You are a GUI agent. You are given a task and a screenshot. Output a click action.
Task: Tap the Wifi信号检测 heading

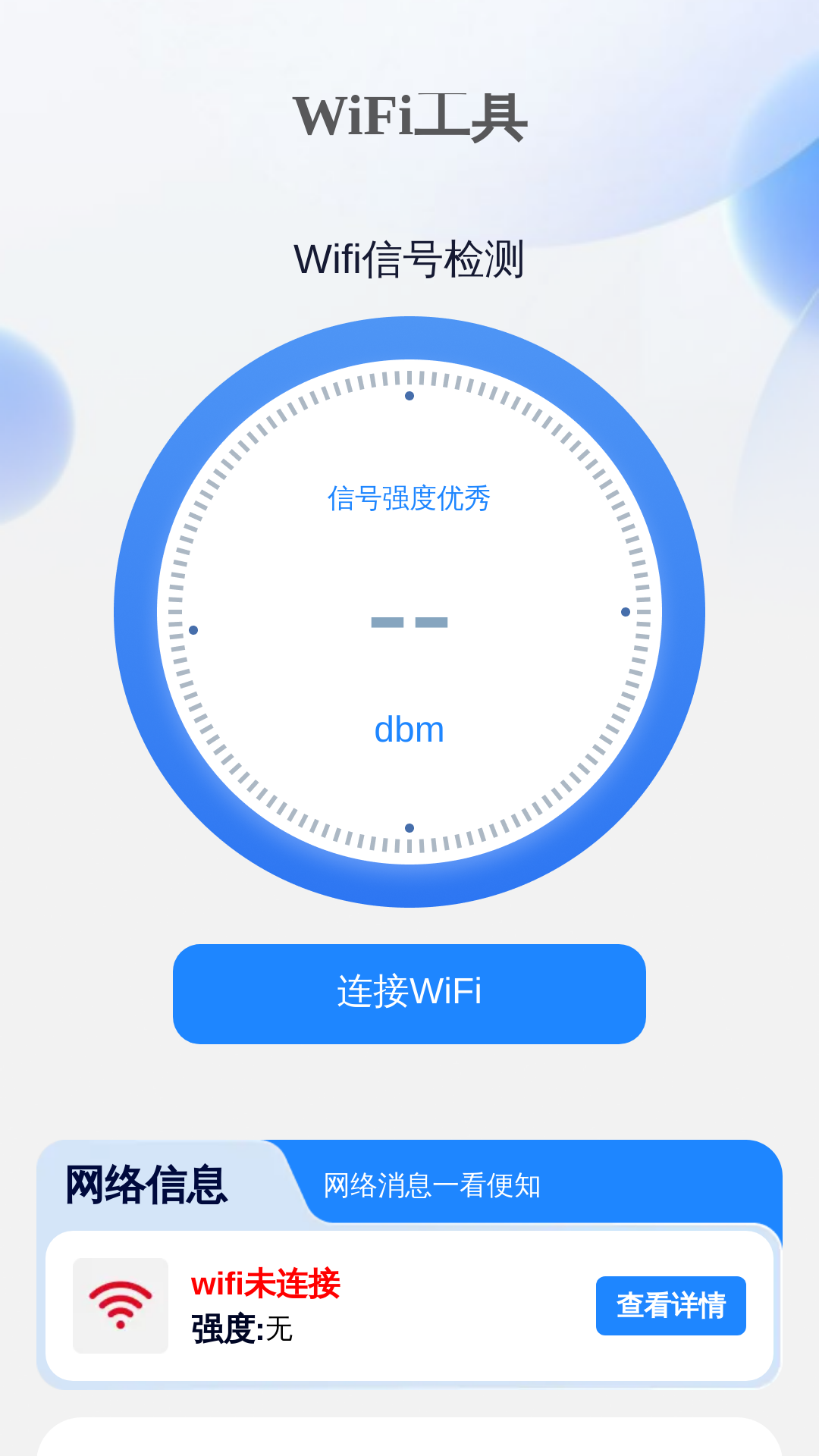pos(409,260)
